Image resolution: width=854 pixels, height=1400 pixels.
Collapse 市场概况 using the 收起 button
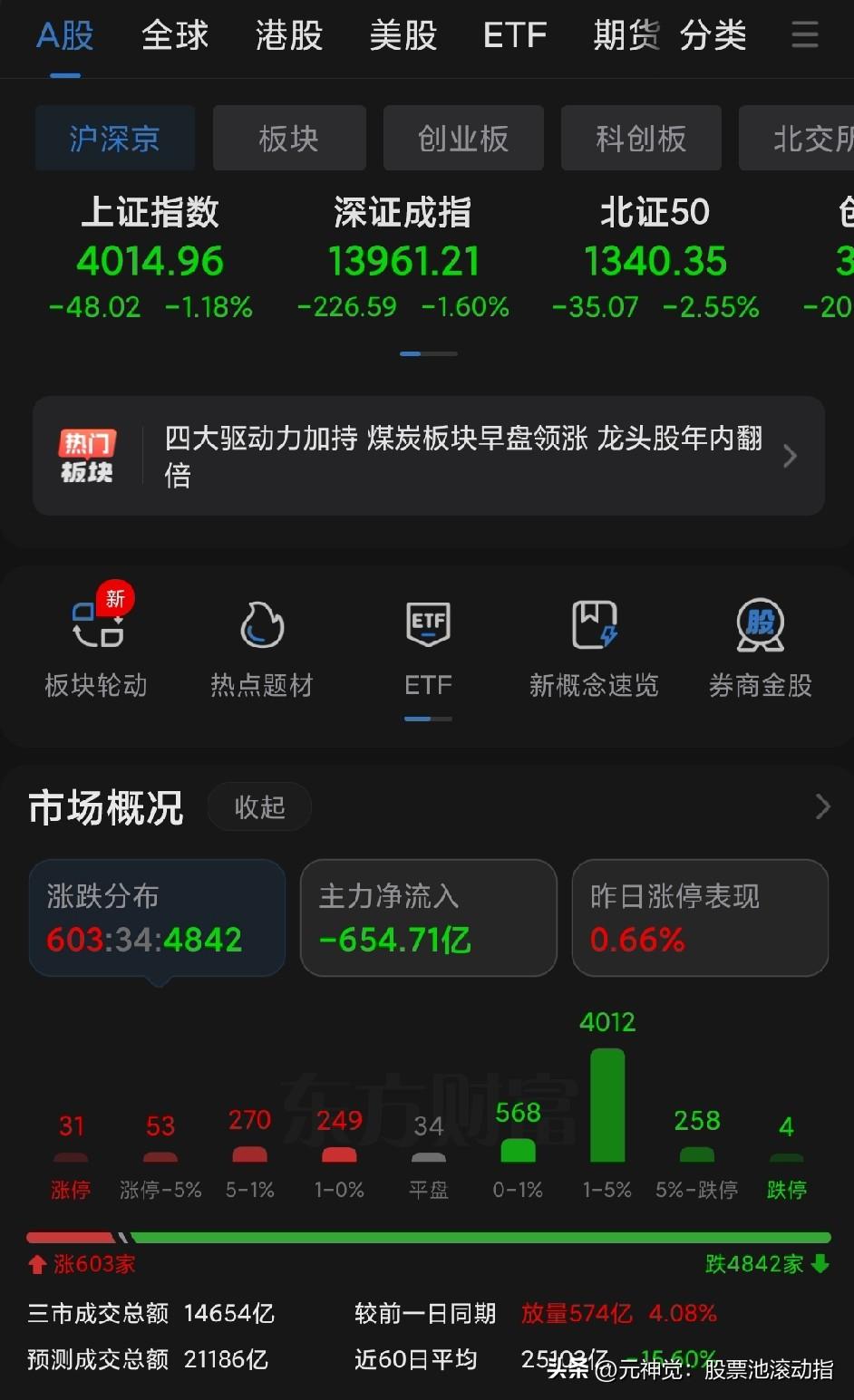click(x=259, y=806)
